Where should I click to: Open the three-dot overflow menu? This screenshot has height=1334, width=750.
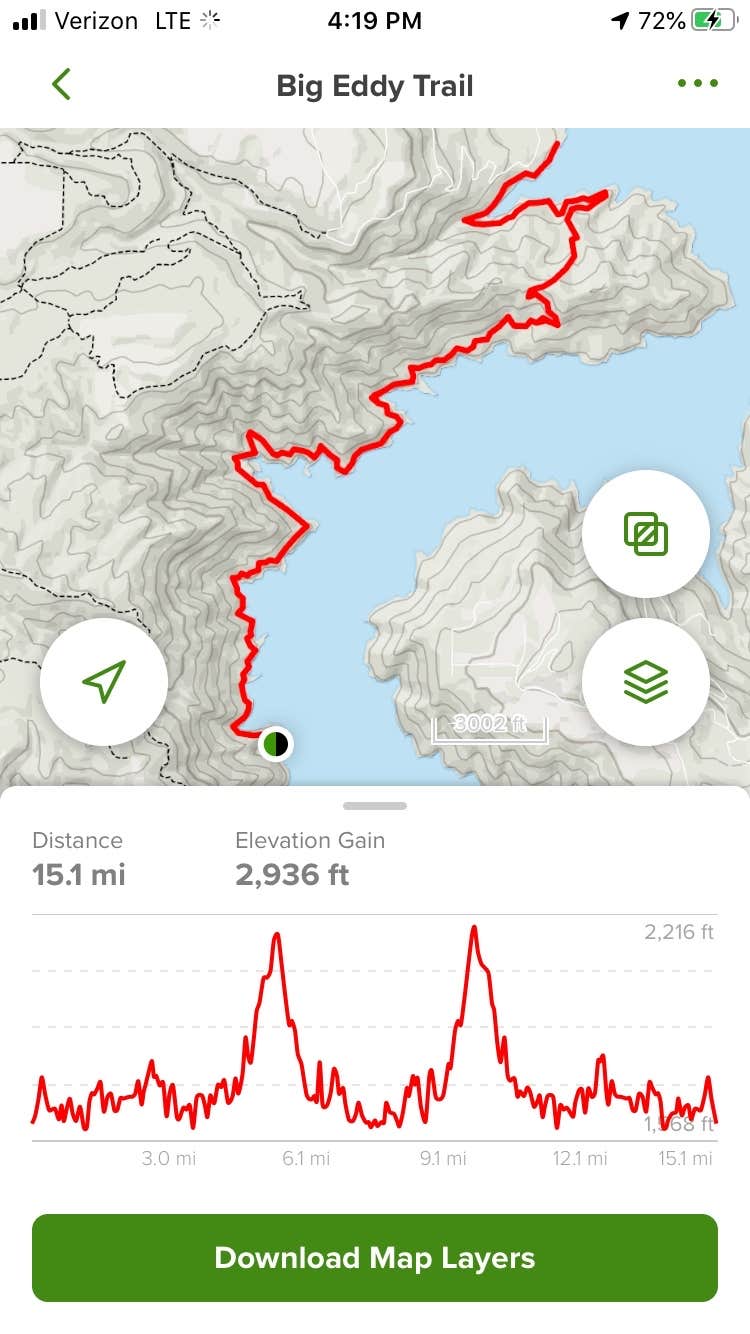[697, 84]
